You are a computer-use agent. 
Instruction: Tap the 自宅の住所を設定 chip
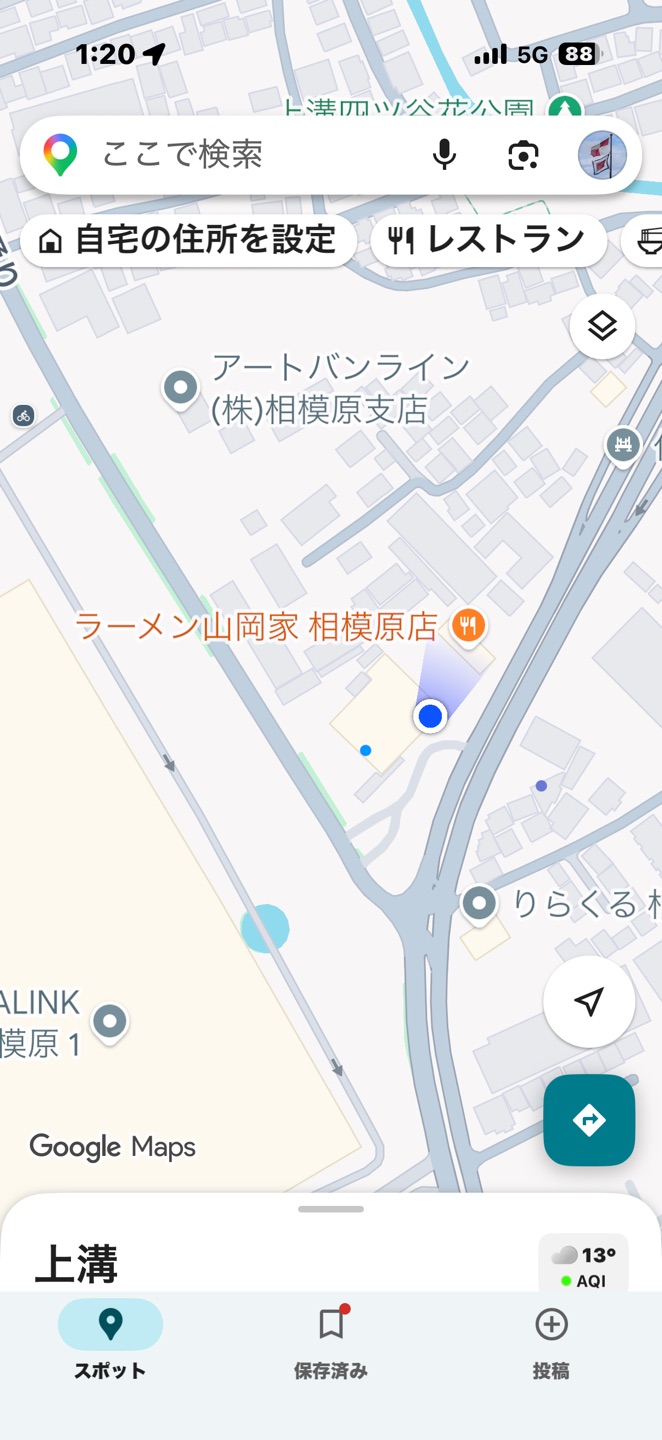point(188,241)
